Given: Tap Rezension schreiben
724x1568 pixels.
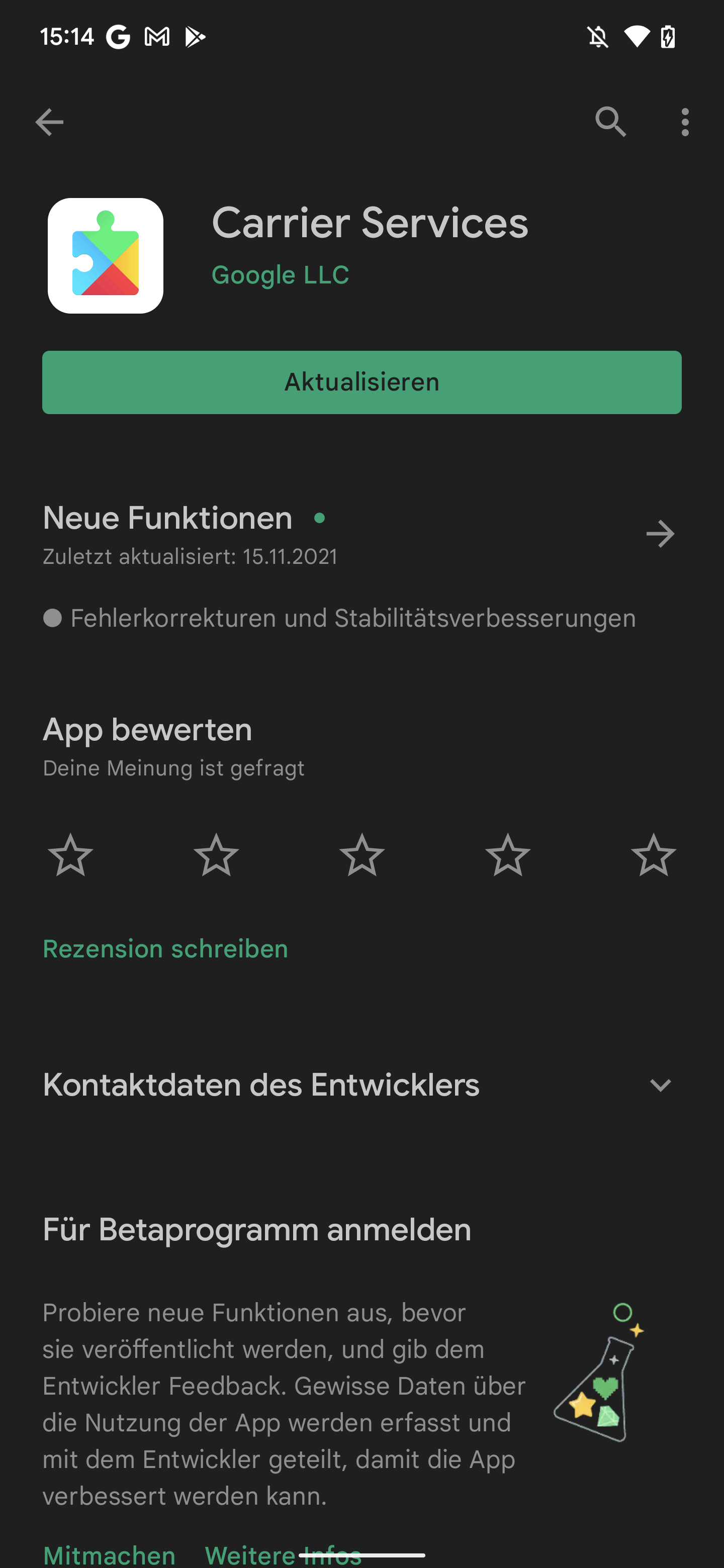Looking at the screenshot, I should coord(165,949).
